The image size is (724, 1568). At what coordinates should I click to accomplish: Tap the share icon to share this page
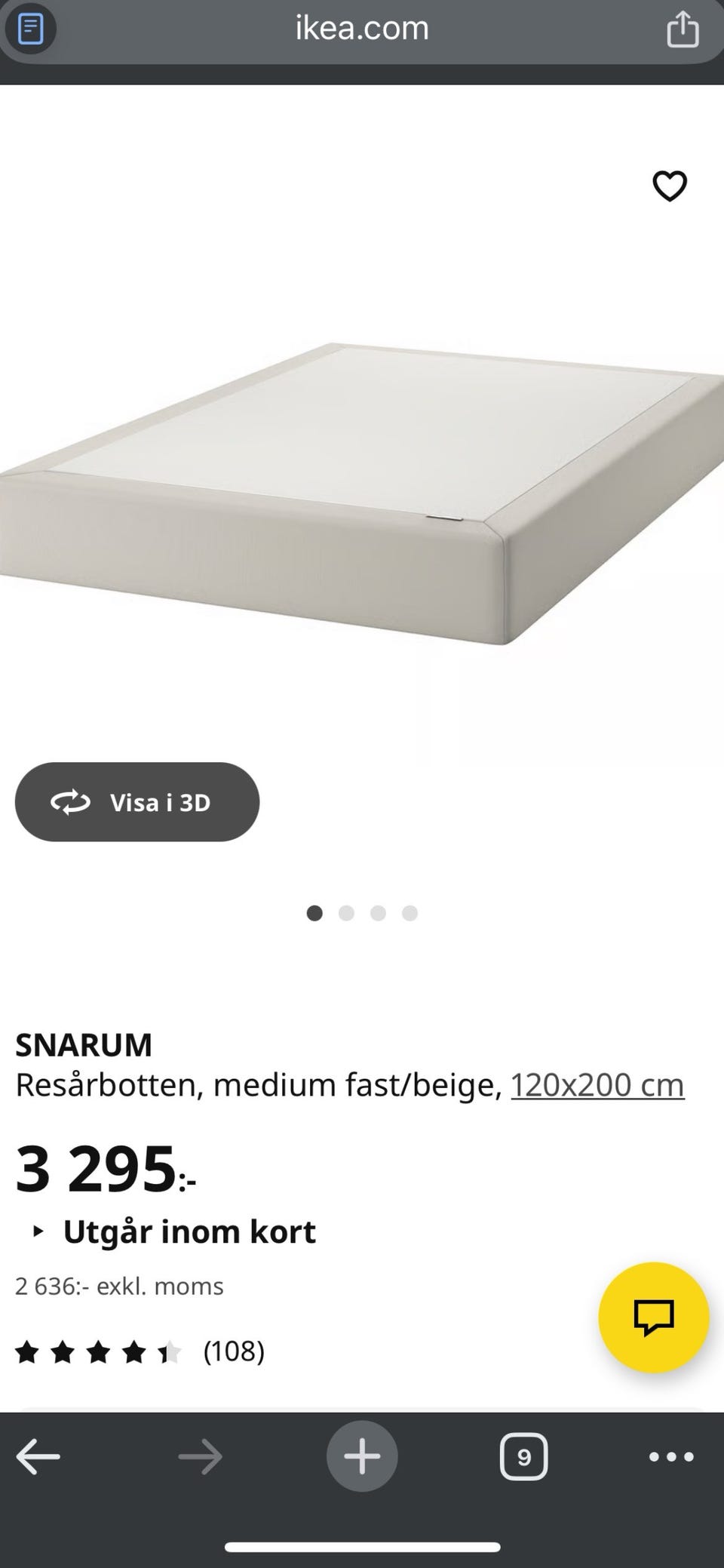(683, 29)
